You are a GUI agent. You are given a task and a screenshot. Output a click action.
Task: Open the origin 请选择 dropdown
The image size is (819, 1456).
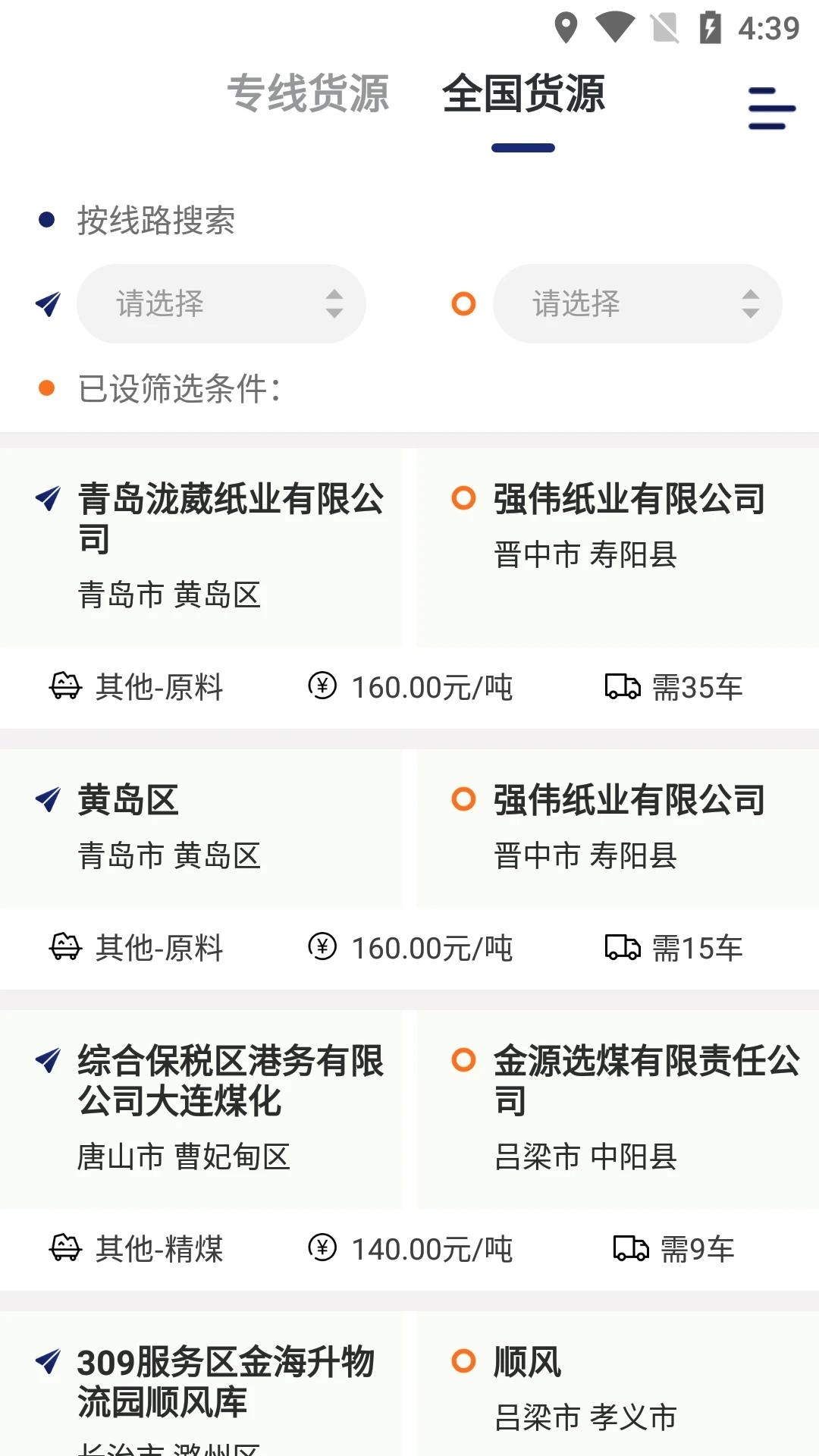(221, 303)
